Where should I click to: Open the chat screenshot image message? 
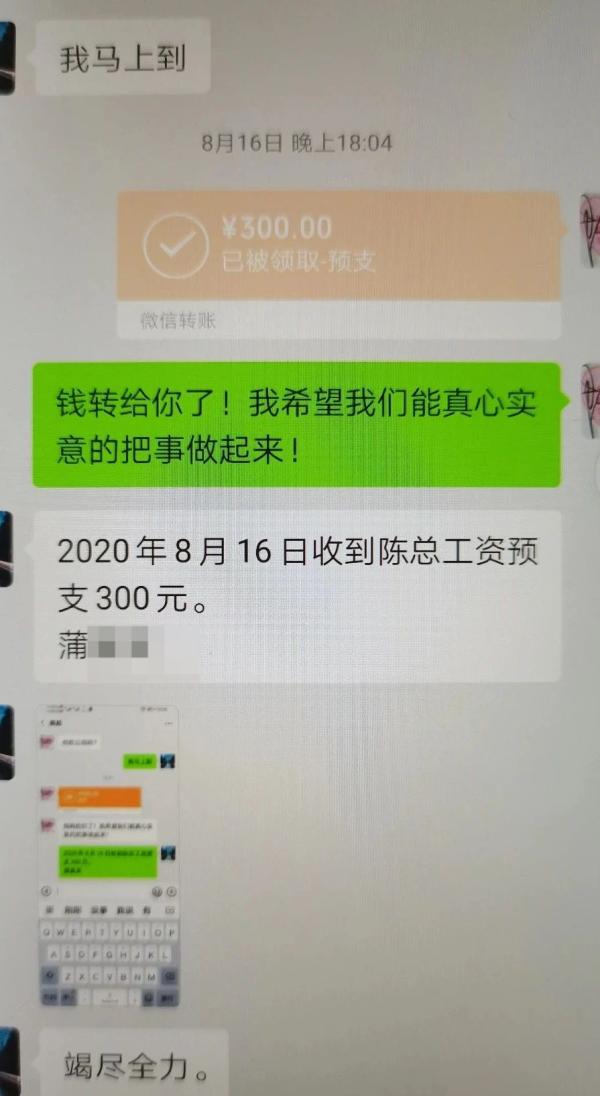[x=109, y=856]
